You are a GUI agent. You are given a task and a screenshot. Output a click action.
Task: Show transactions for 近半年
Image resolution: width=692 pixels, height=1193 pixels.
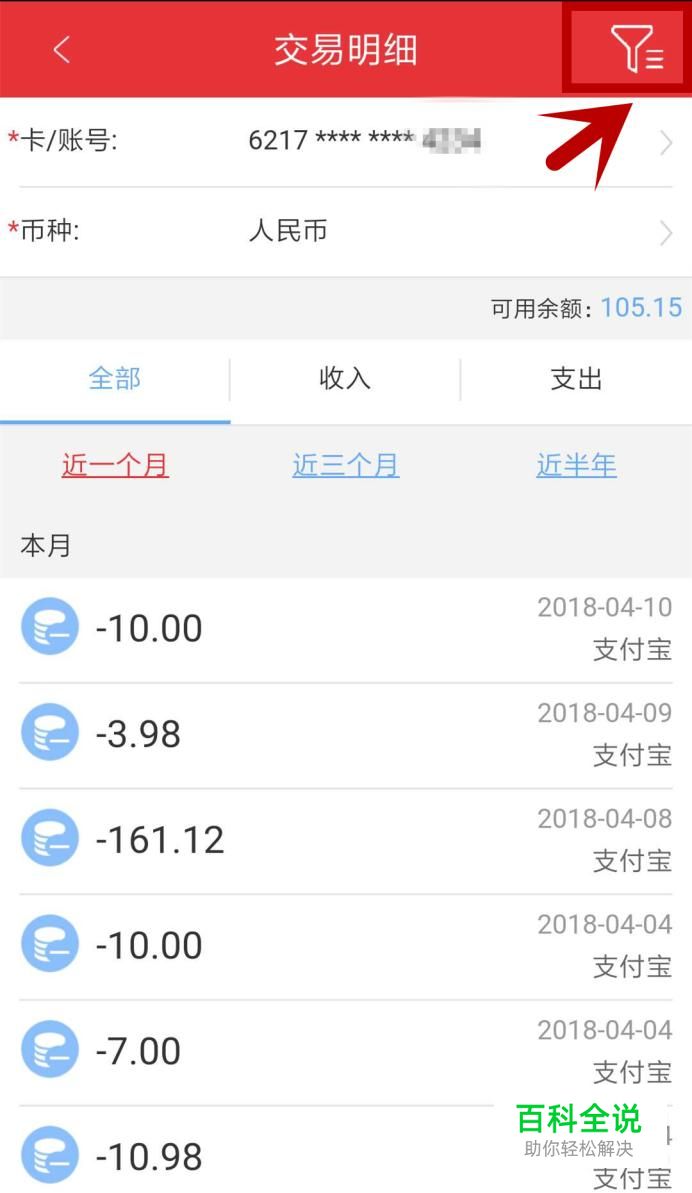click(x=576, y=465)
